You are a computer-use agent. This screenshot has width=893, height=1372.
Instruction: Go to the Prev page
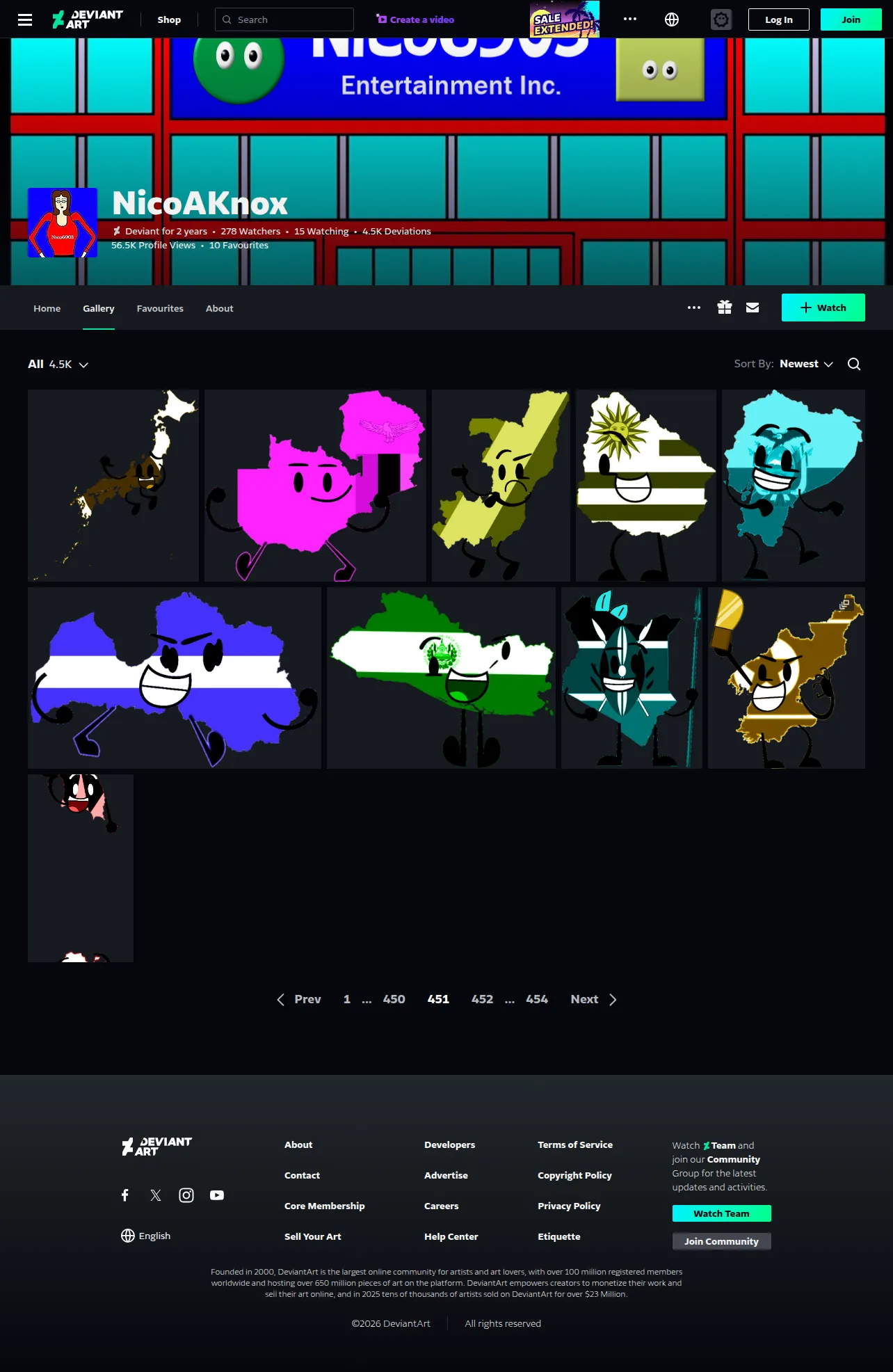(x=299, y=999)
